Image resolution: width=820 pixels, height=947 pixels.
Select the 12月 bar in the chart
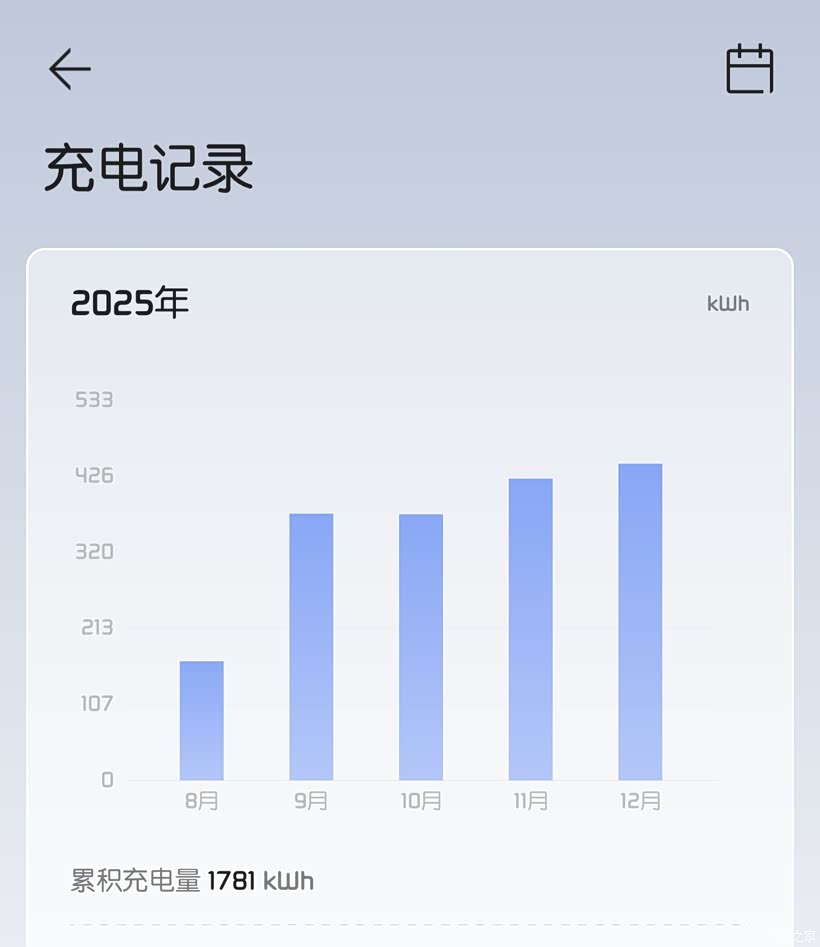click(x=640, y=622)
